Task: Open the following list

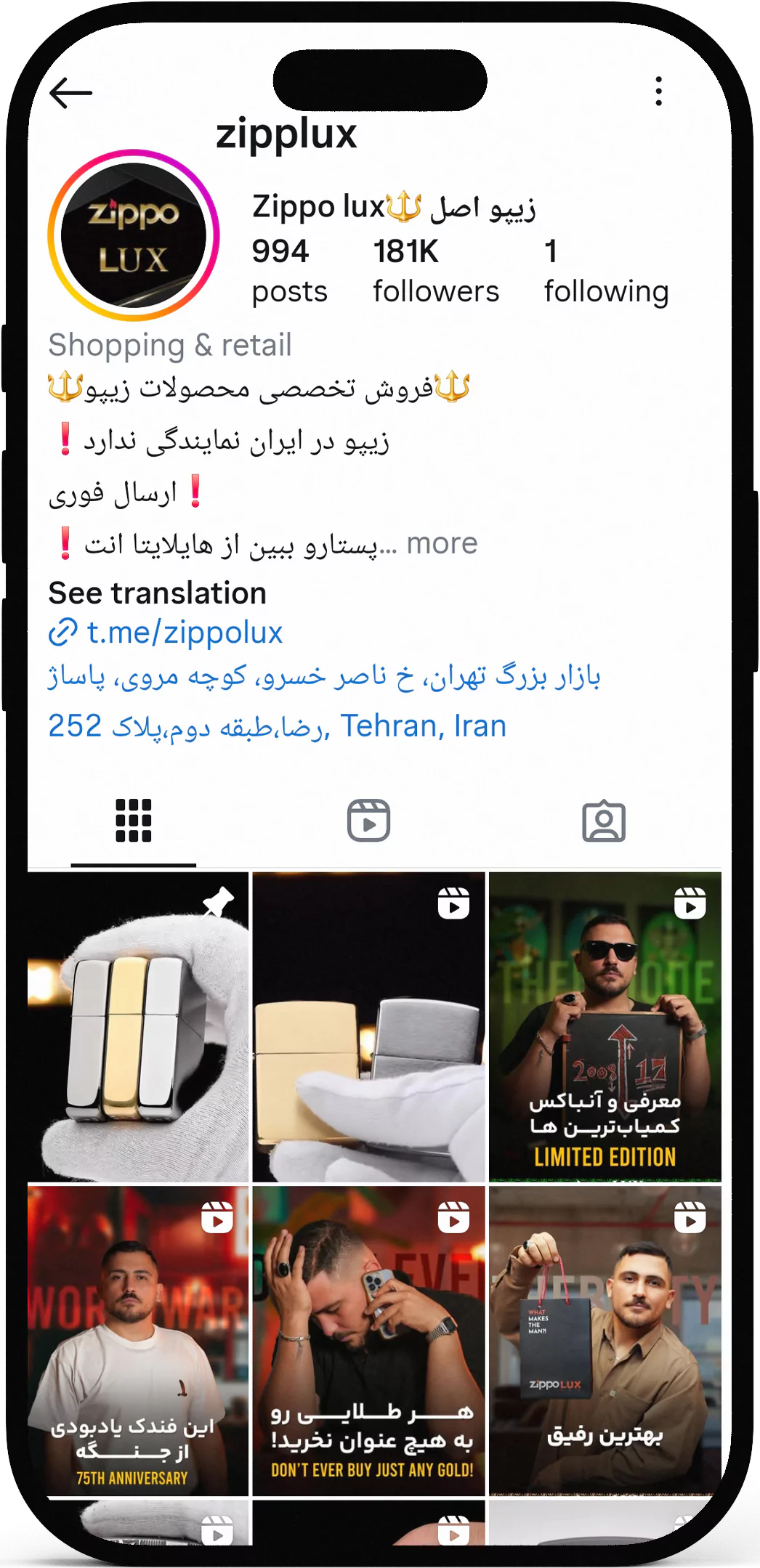Action: [x=605, y=271]
